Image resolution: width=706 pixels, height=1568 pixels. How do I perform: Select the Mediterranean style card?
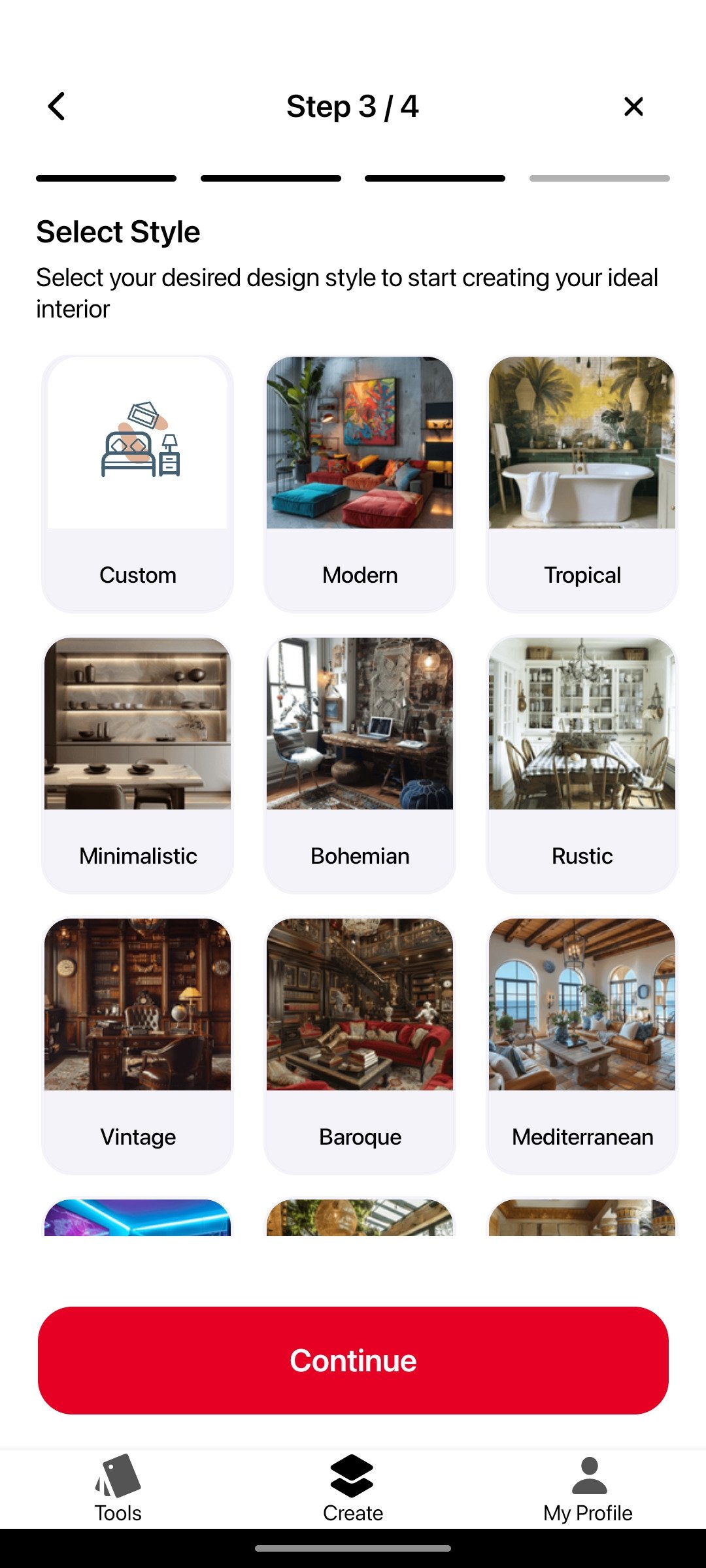582,1045
